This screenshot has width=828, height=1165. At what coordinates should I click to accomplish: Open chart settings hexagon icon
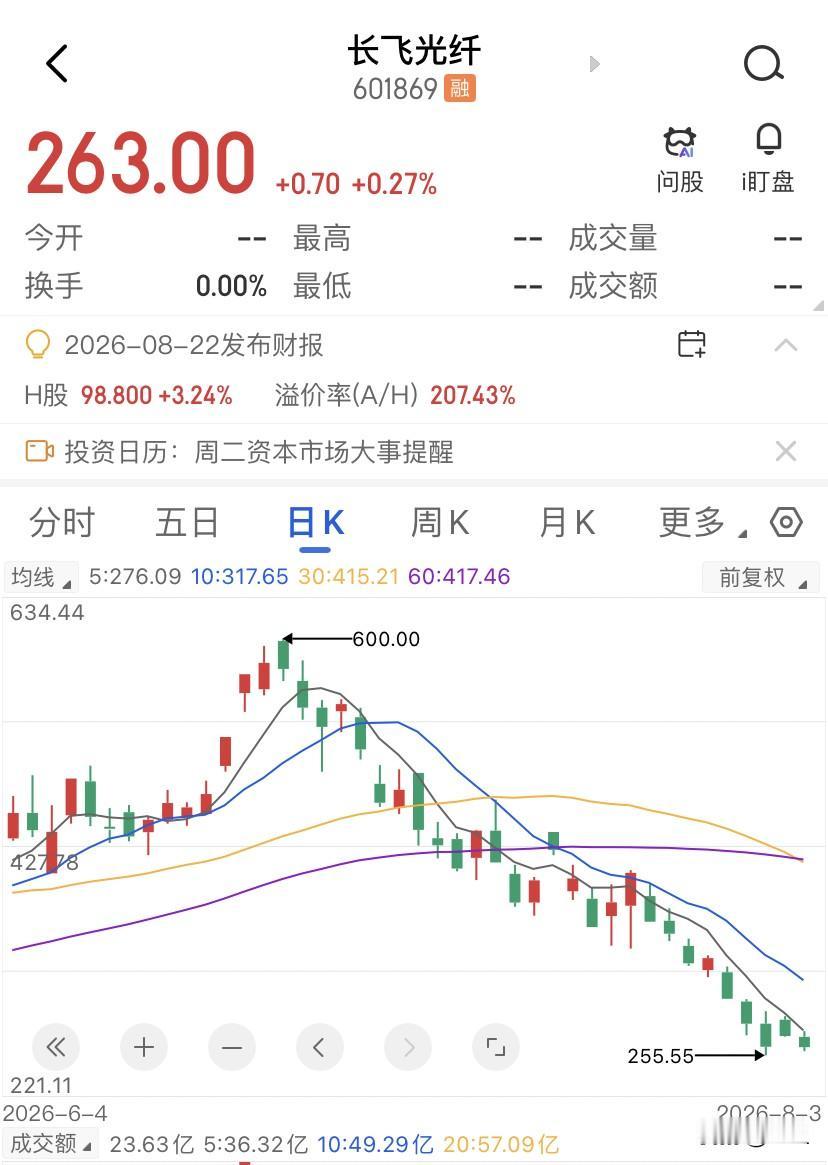(786, 522)
